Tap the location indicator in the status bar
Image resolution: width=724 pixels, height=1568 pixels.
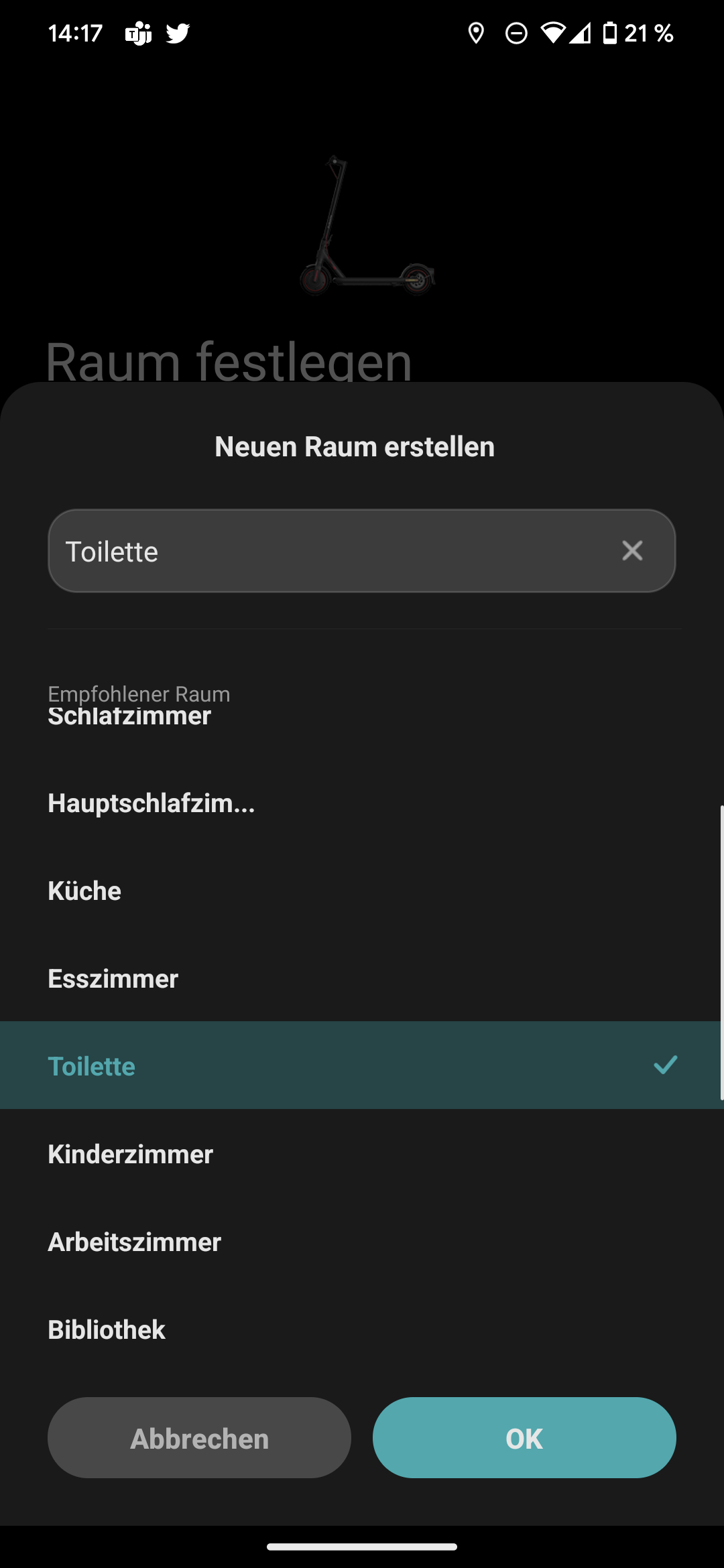(x=477, y=33)
